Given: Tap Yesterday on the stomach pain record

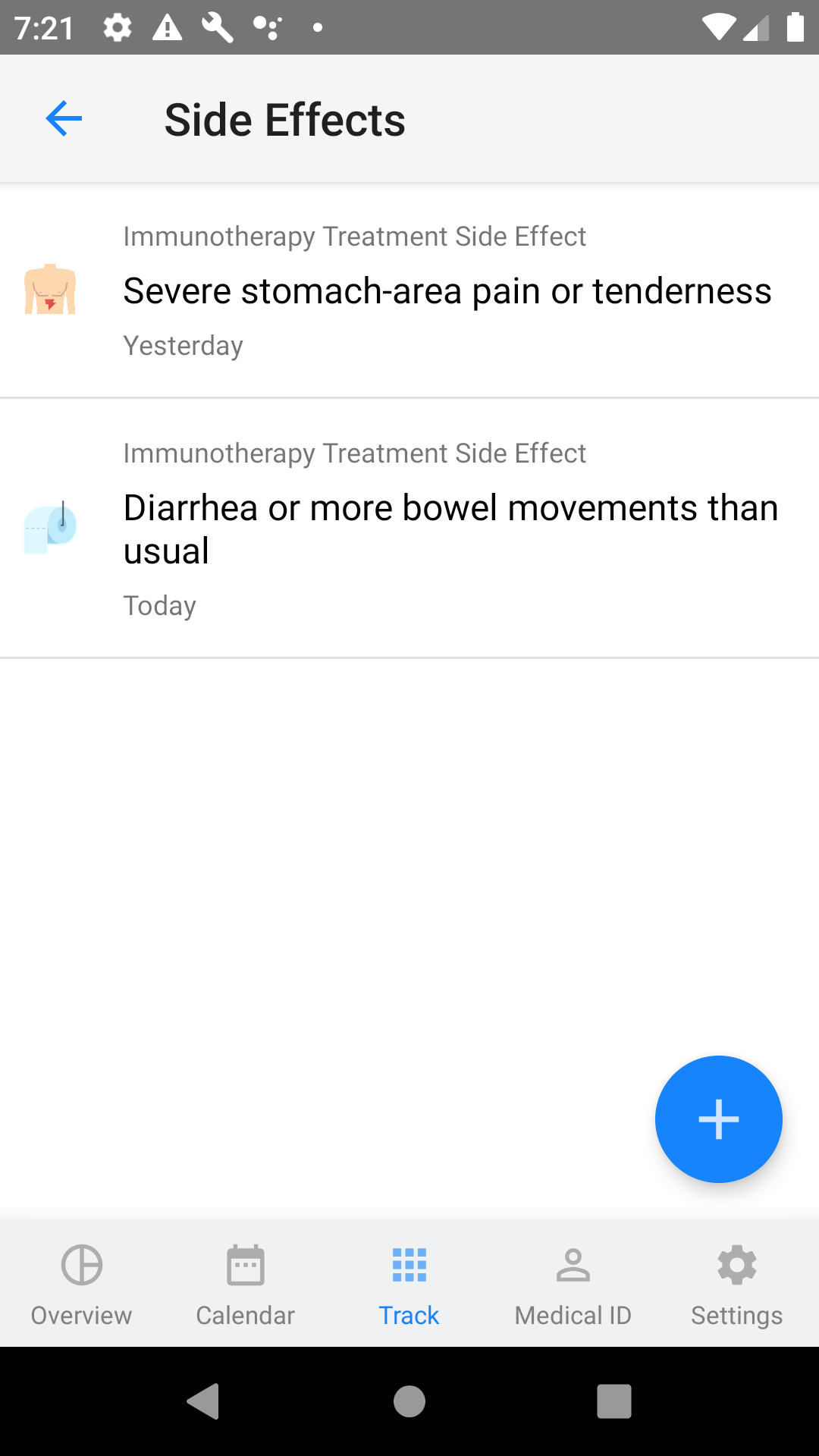Looking at the screenshot, I should pyautogui.click(x=183, y=346).
